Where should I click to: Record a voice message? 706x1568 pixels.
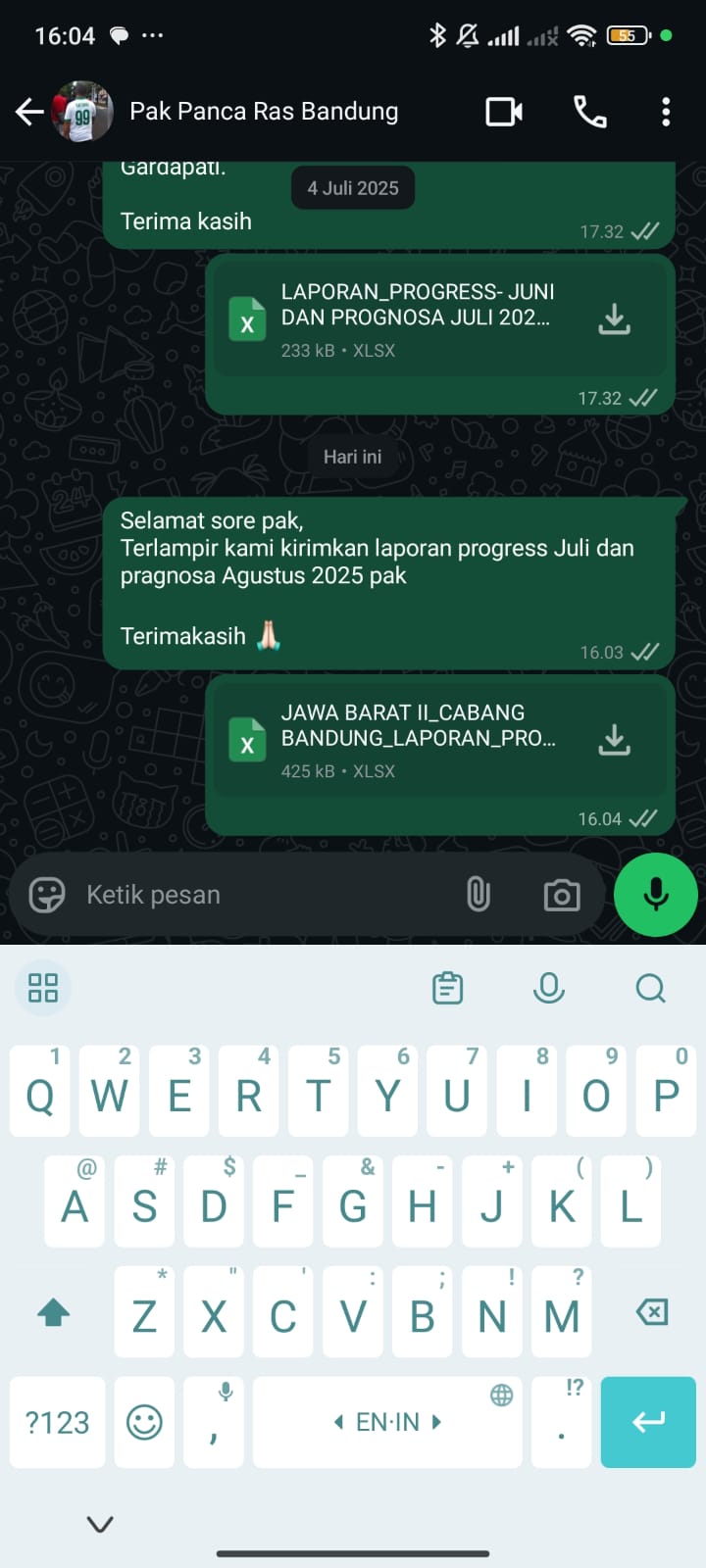point(656,895)
